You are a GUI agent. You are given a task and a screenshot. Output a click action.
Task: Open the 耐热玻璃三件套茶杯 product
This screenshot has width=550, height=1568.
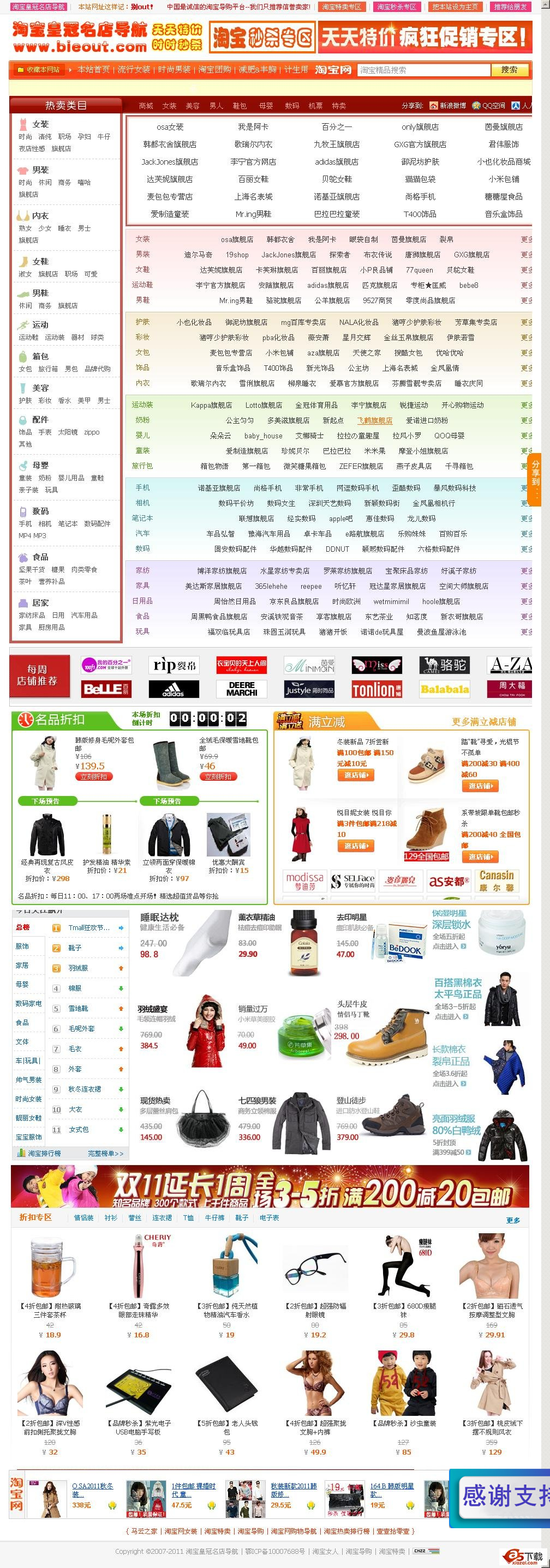[x=50, y=1310]
